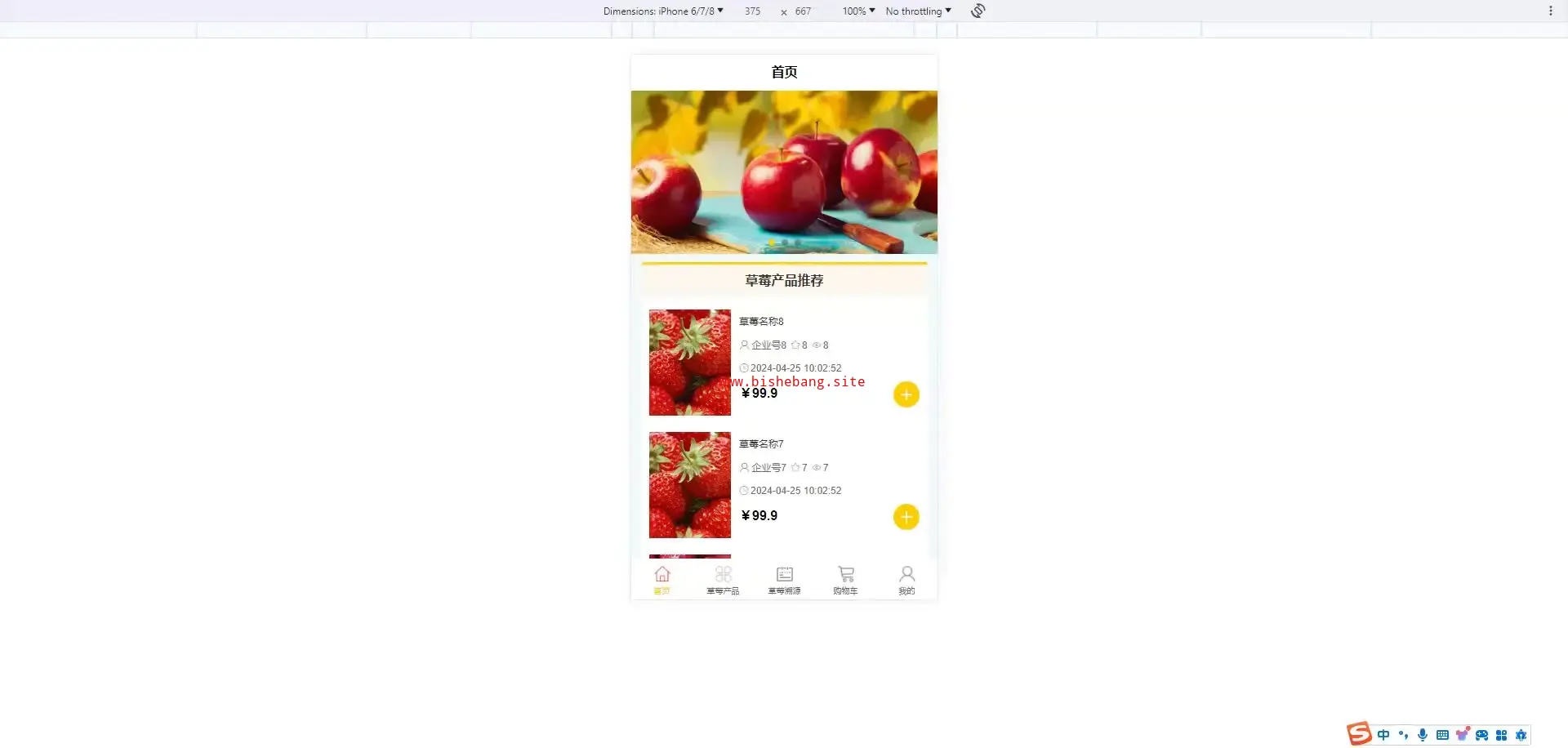This screenshot has height=748, width=1568.
Task: Go to the 购物车 cart tab
Action: (845, 580)
